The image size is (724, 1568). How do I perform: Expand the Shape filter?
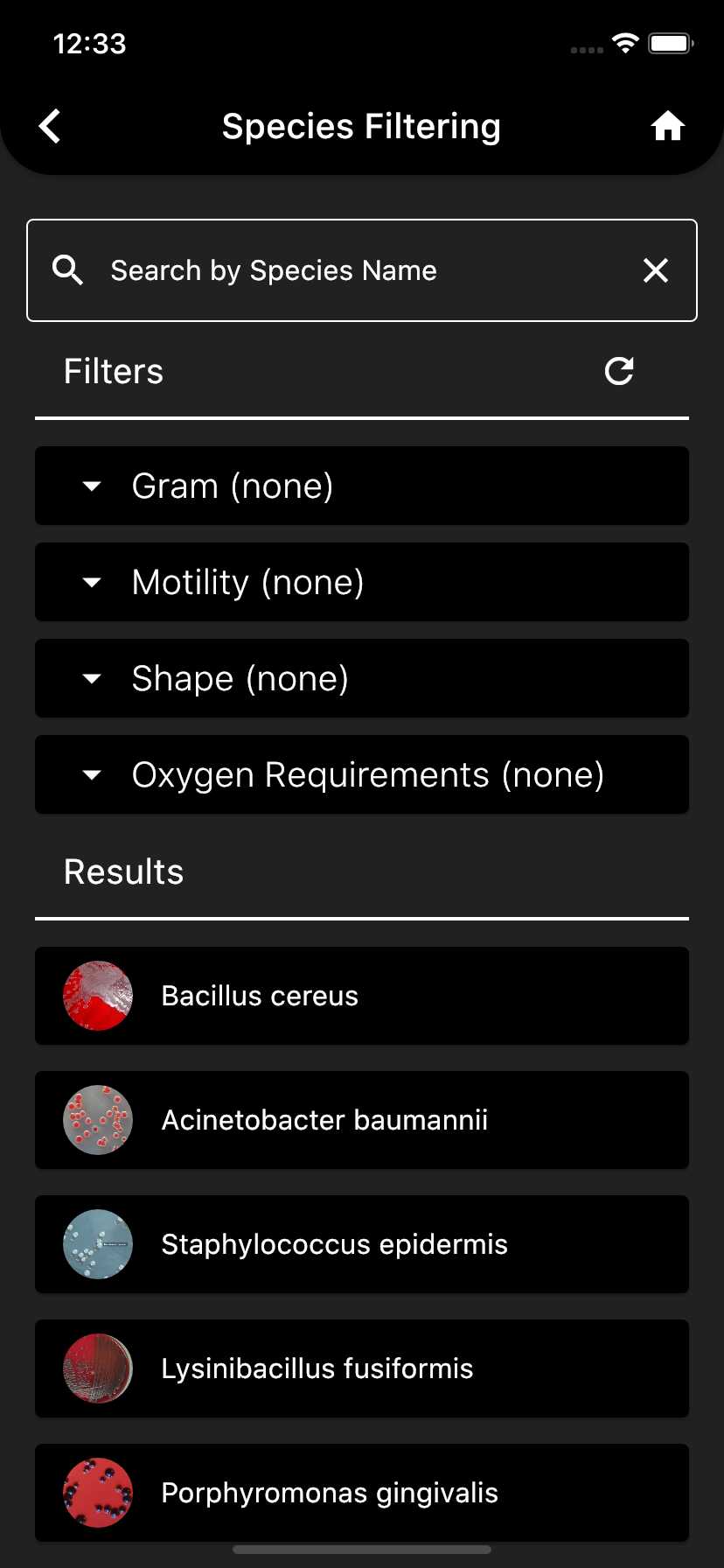click(x=362, y=678)
